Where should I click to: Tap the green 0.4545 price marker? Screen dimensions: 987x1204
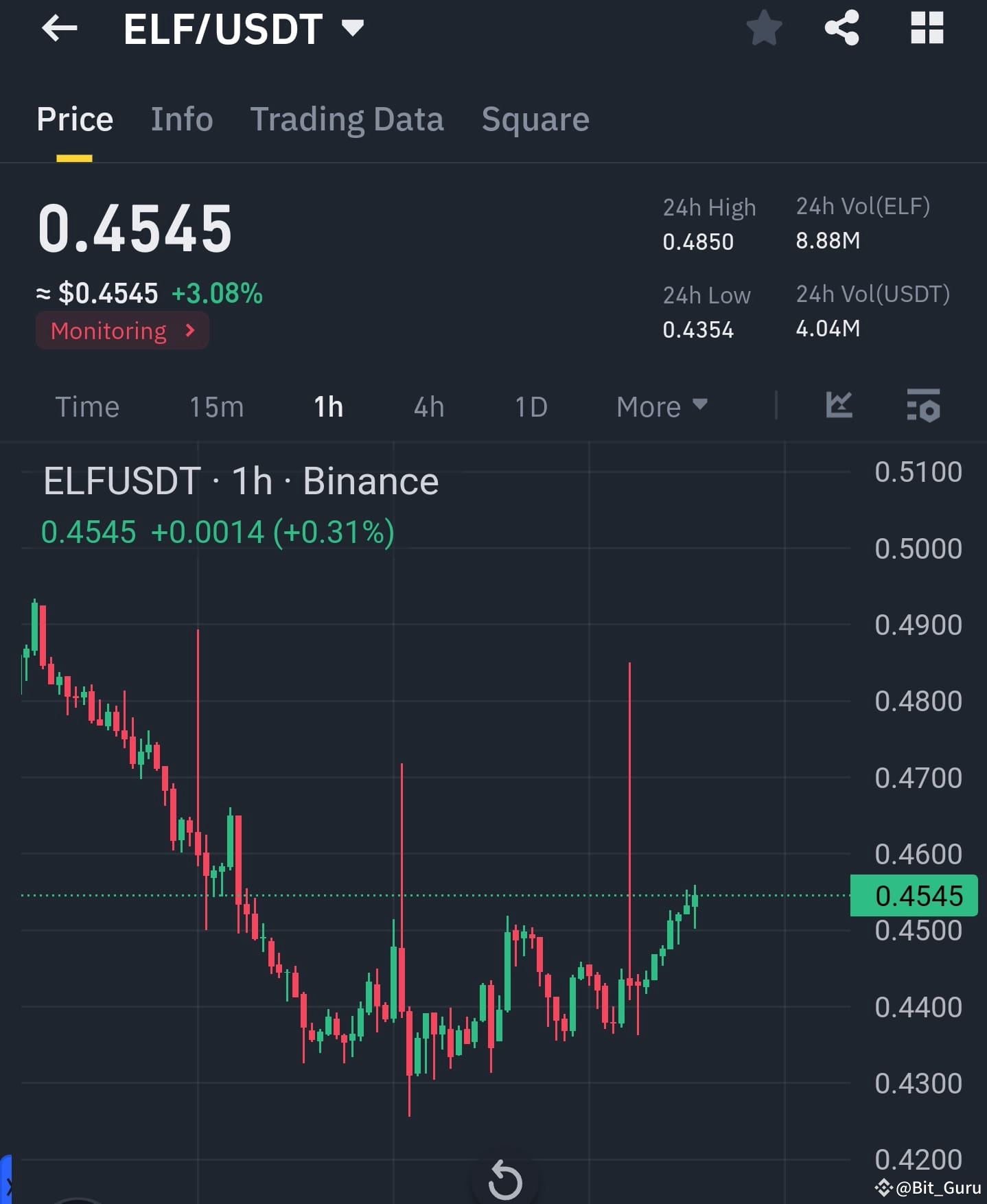click(913, 896)
